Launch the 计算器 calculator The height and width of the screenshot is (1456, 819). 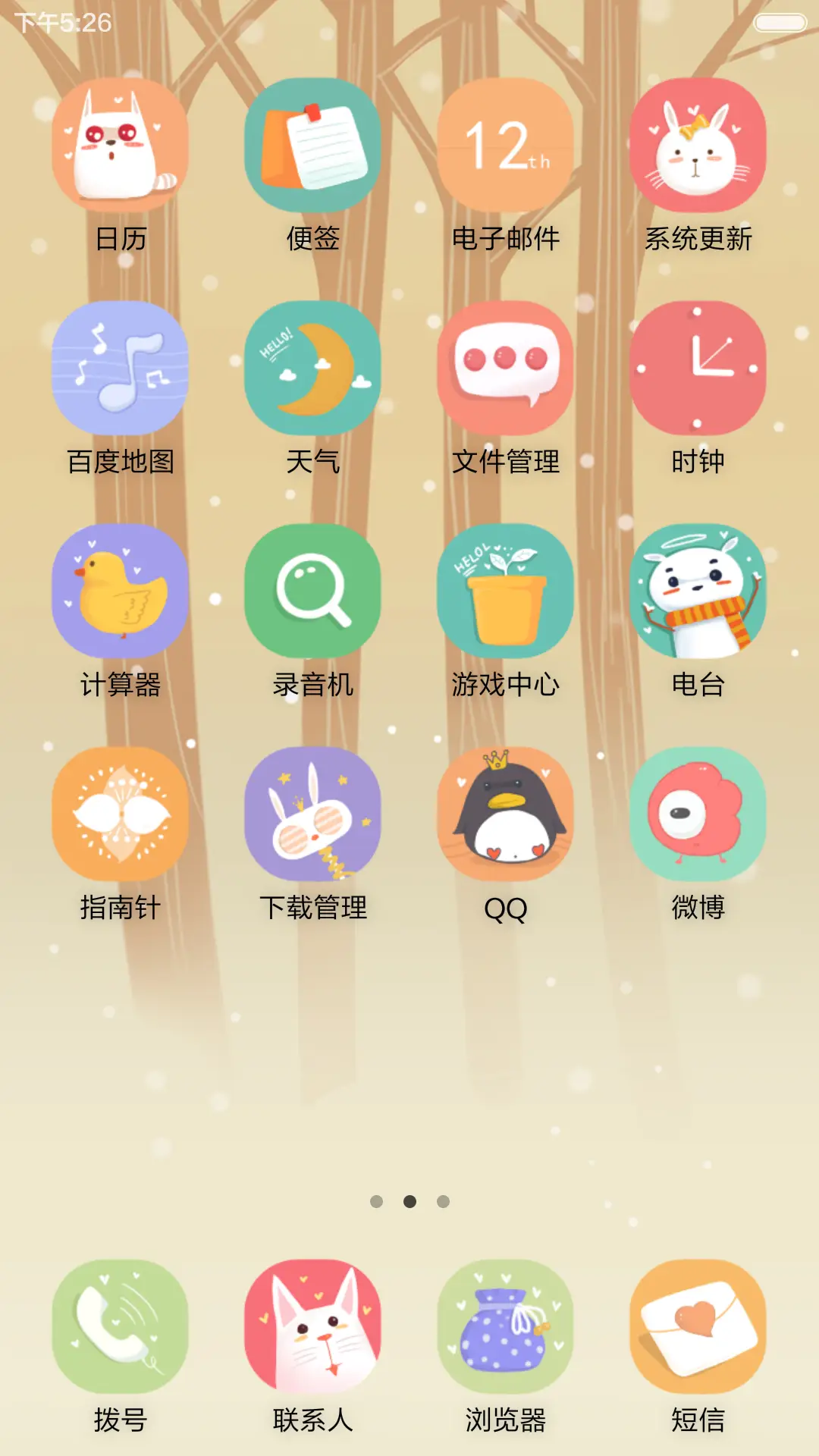120,593
